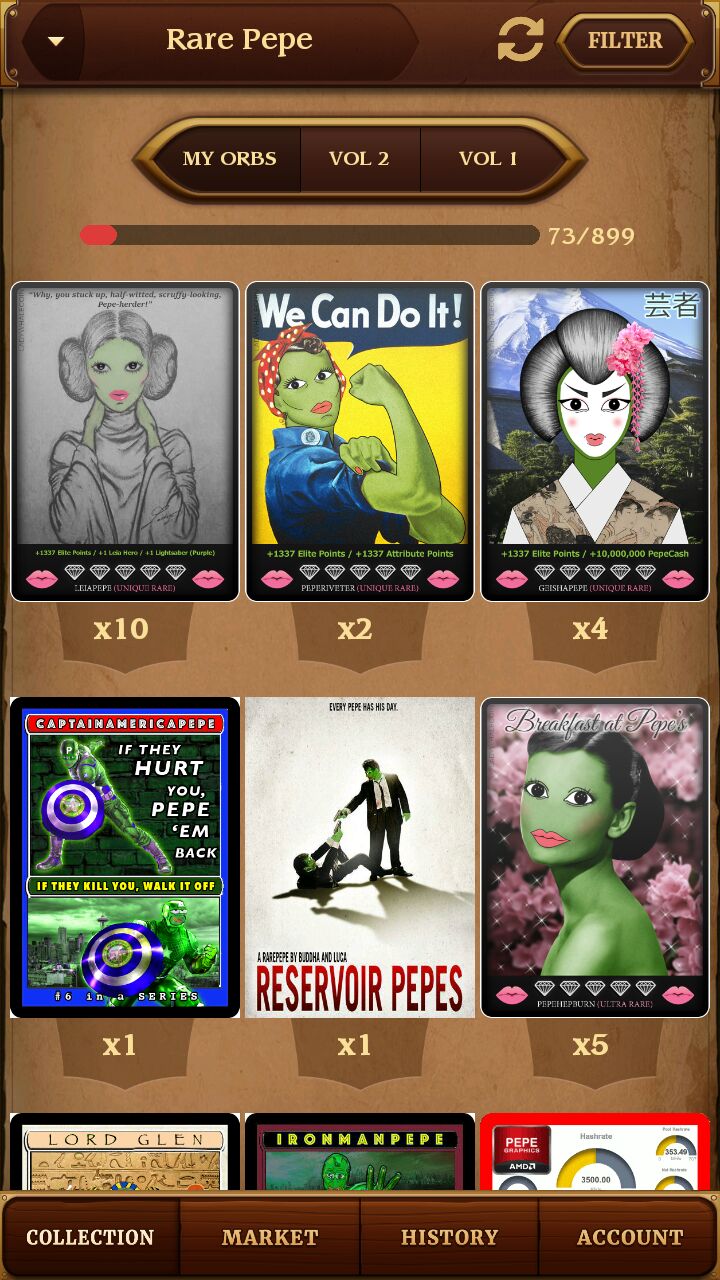The width and height of the screenshot is (720, 1280).
Task: Switch to the MARKET tab
Action: (x=270, y=1237)
